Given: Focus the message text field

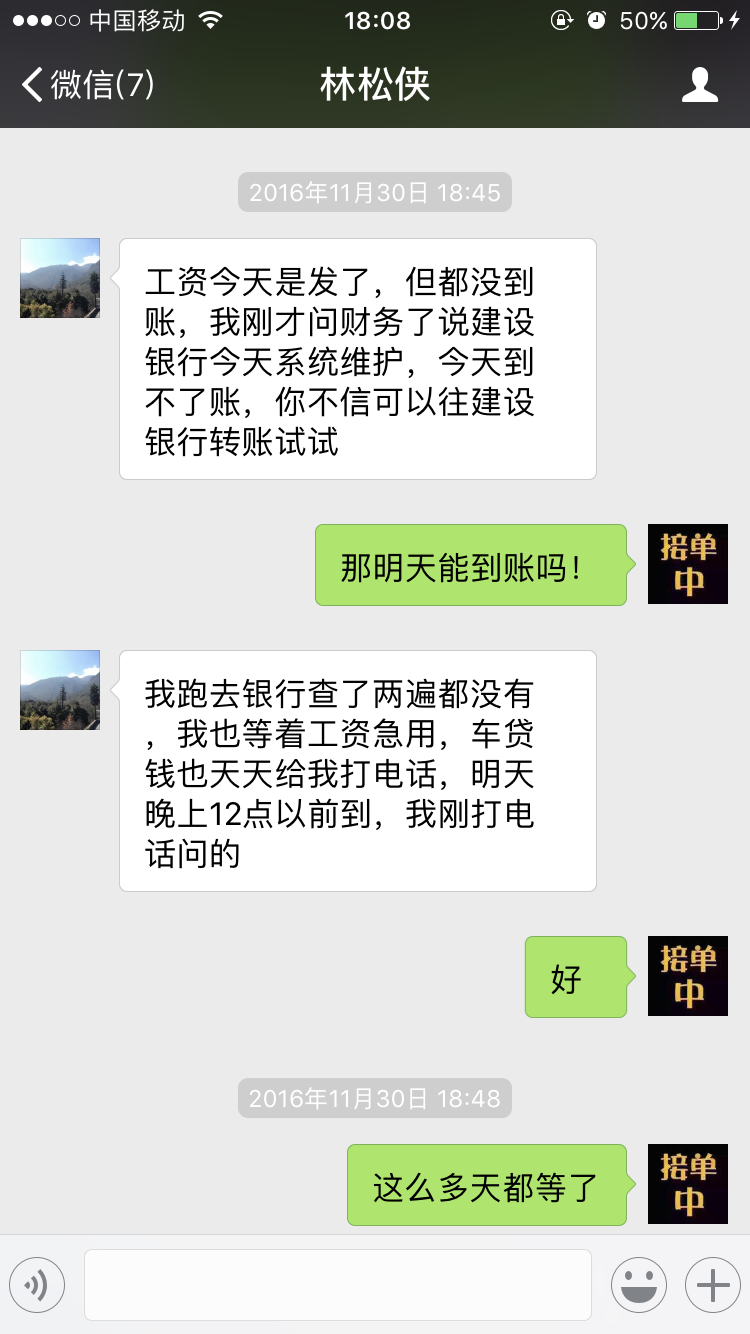Looking at the screenshot, I should coord(338,1285).
